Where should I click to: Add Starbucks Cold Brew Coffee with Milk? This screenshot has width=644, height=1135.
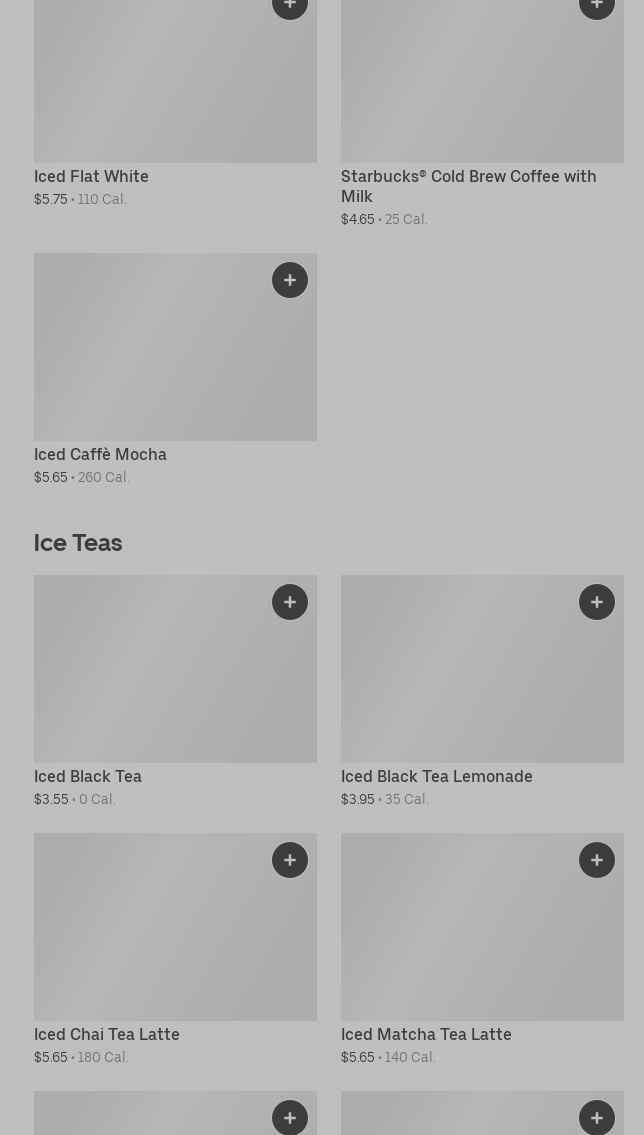click(x=596, y=6)
